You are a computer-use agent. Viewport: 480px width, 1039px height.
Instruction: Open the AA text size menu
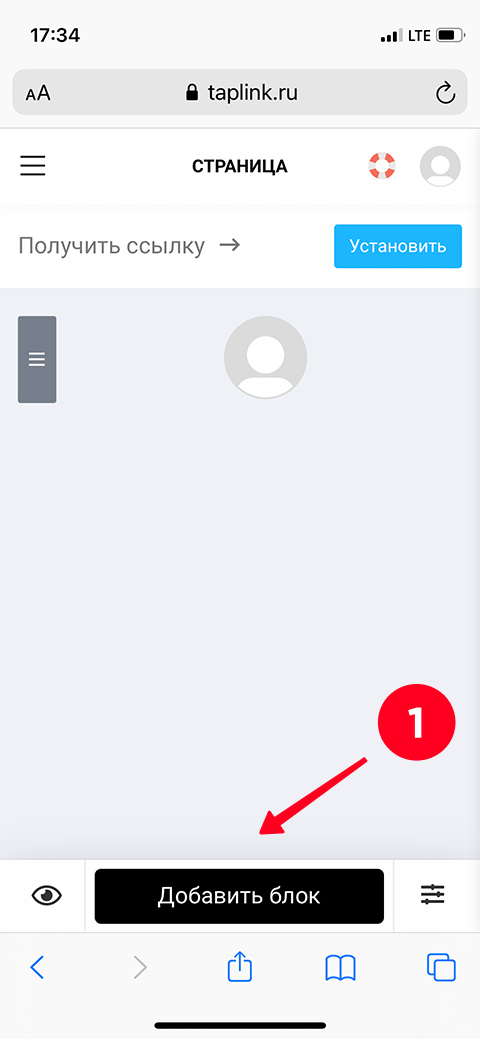tap(38, 93)
